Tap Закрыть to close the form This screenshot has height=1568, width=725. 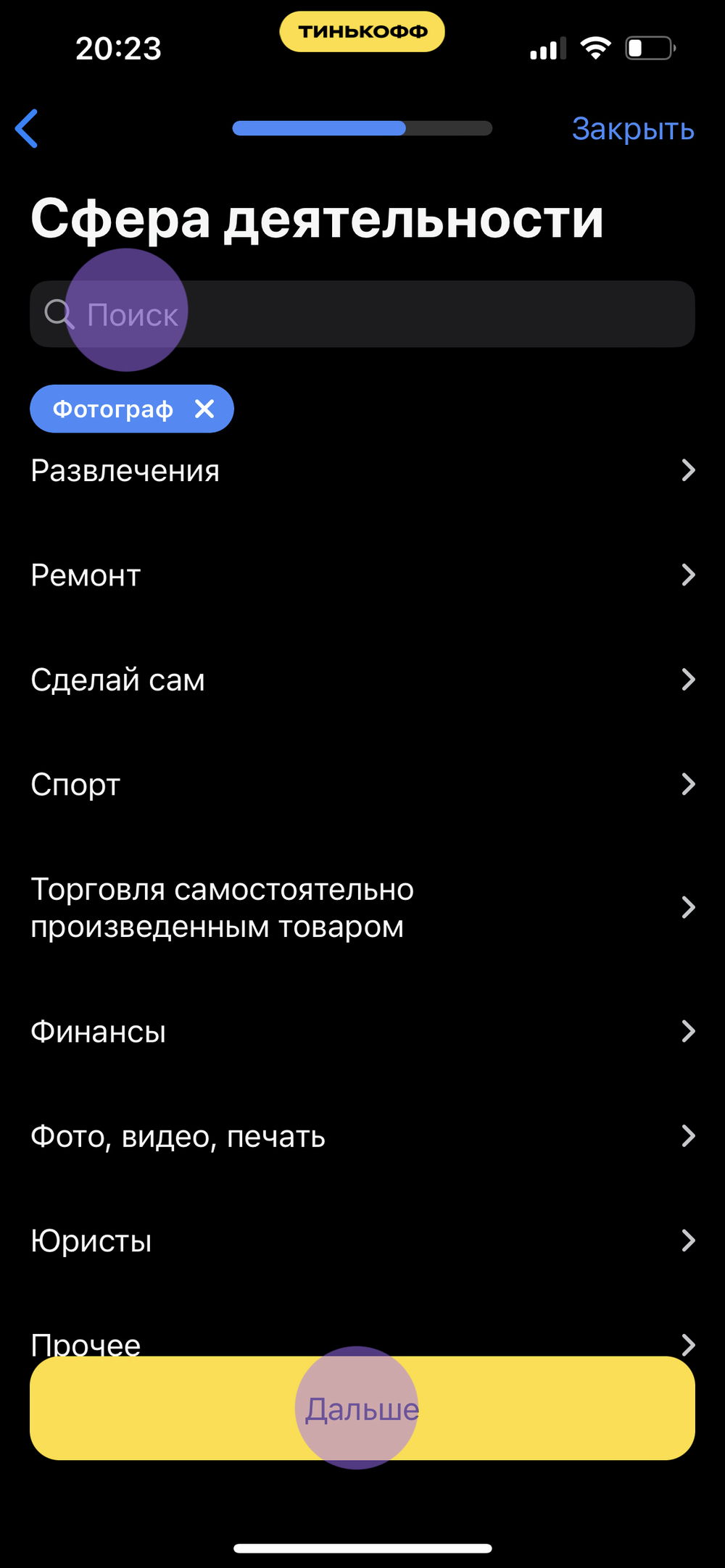(x=633, y=129)
